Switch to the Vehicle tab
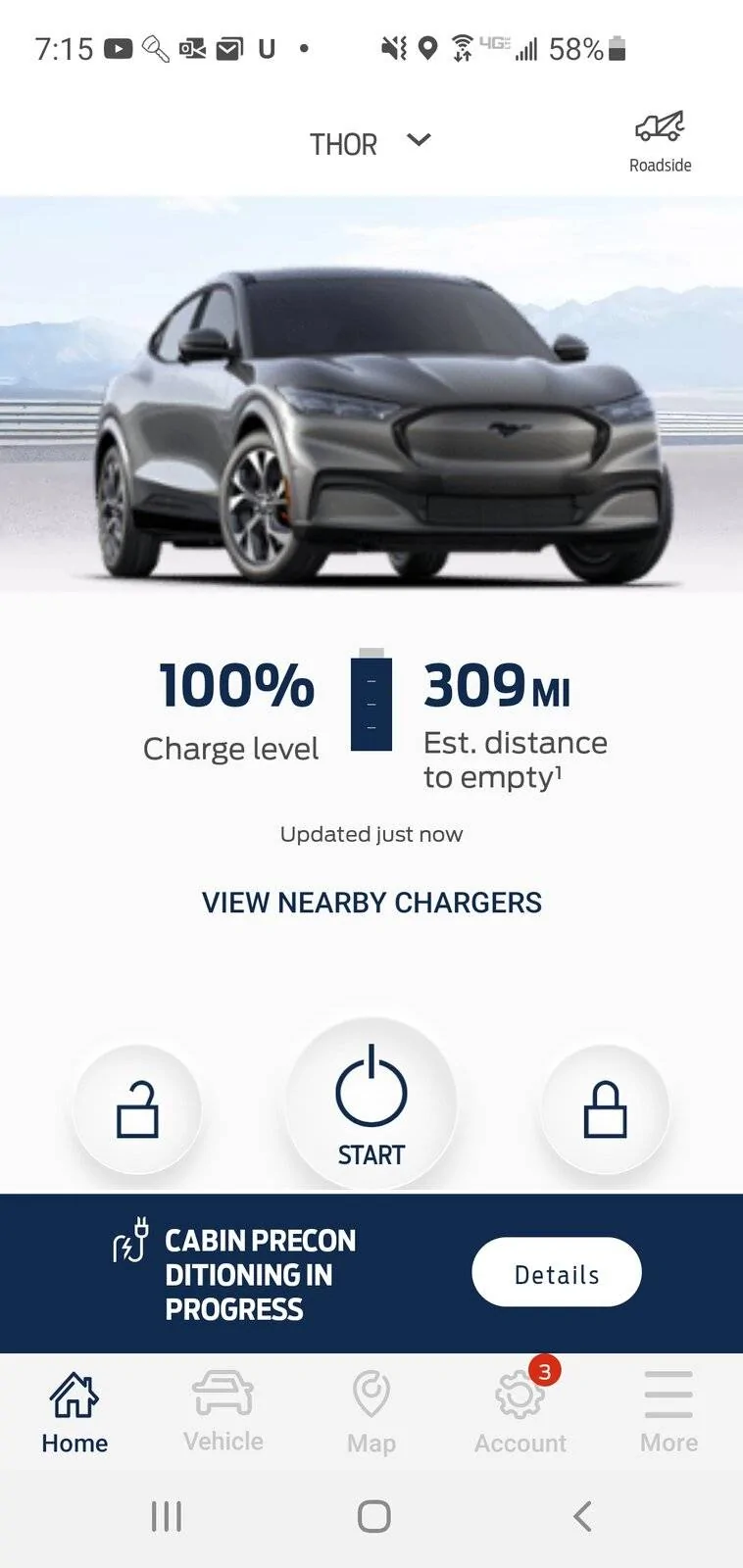The image size is (743, 1568). pos(223,1411)
